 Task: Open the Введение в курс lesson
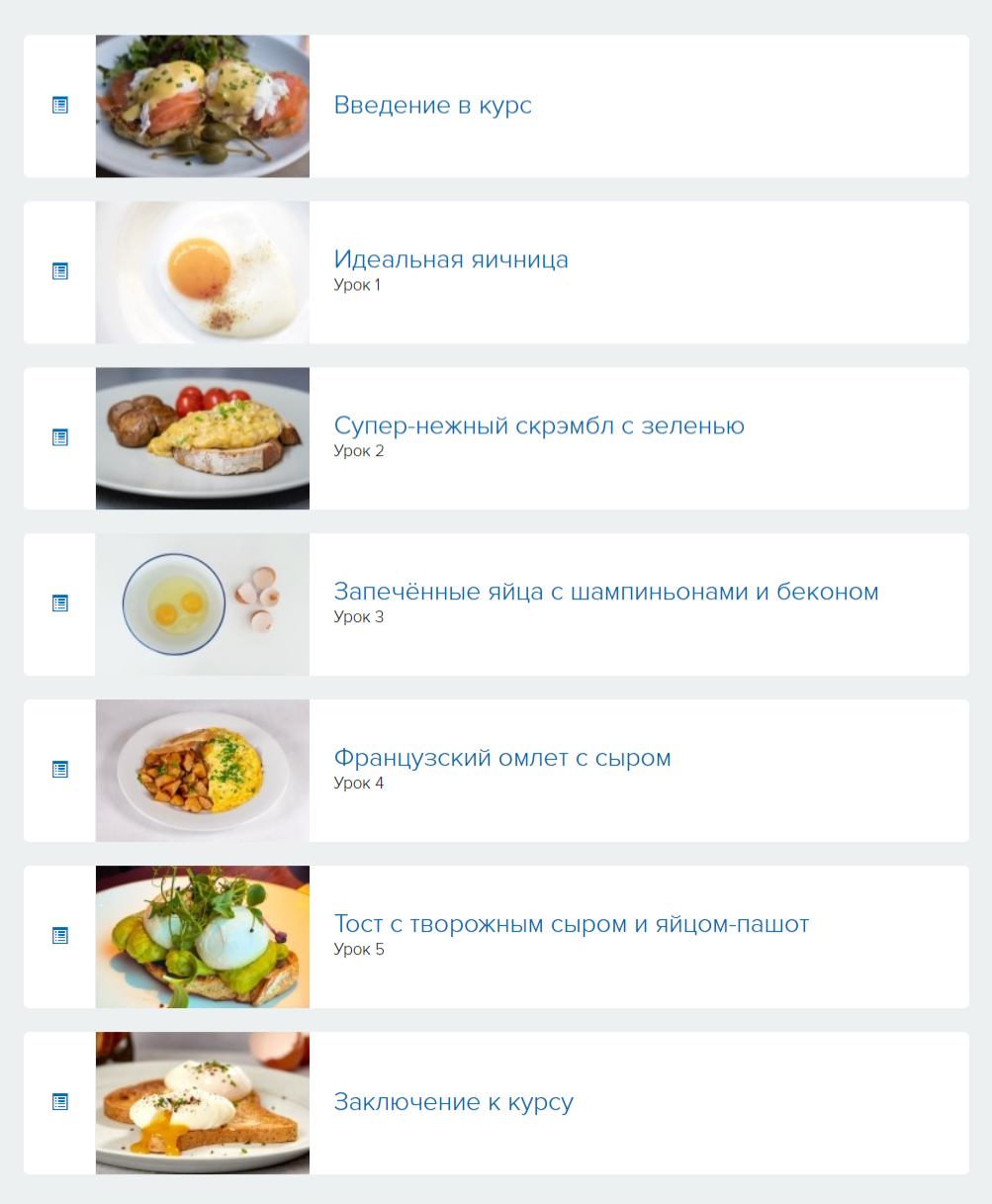point(432,105)
